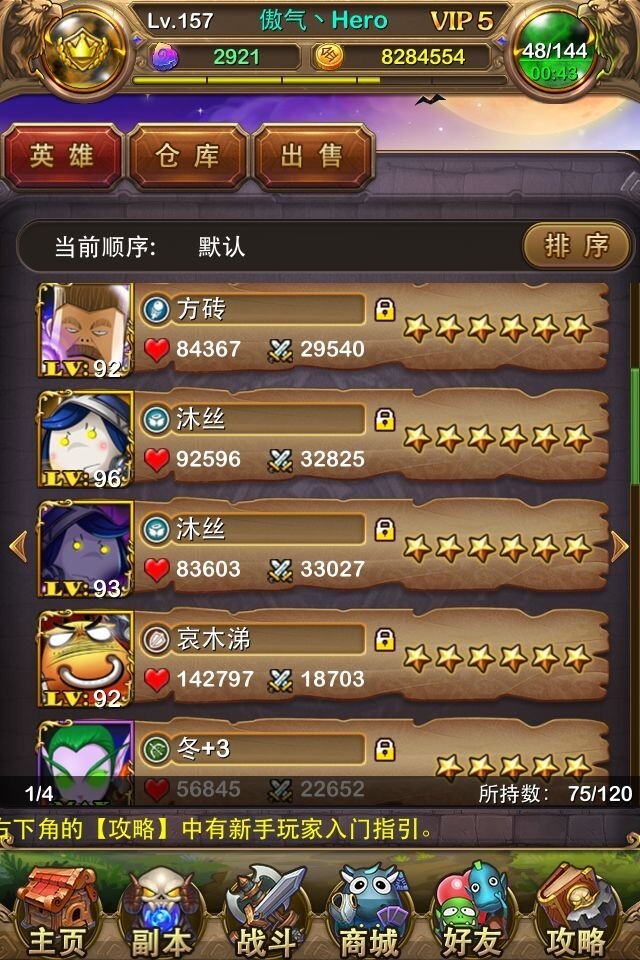Screen dimensions: 640x960
Task: Tap the 排序 sort button
Action: (576, 246)
